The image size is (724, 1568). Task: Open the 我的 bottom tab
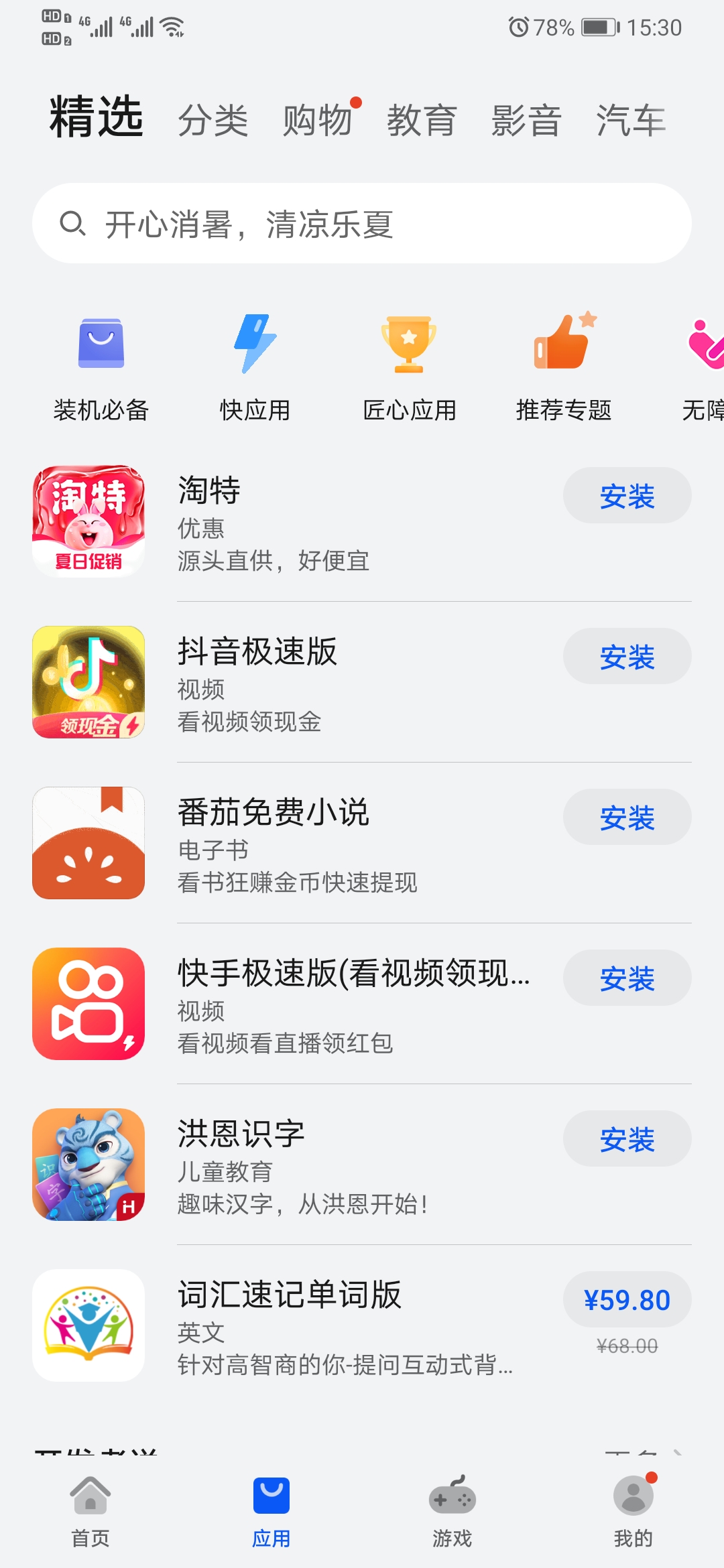633,1512
